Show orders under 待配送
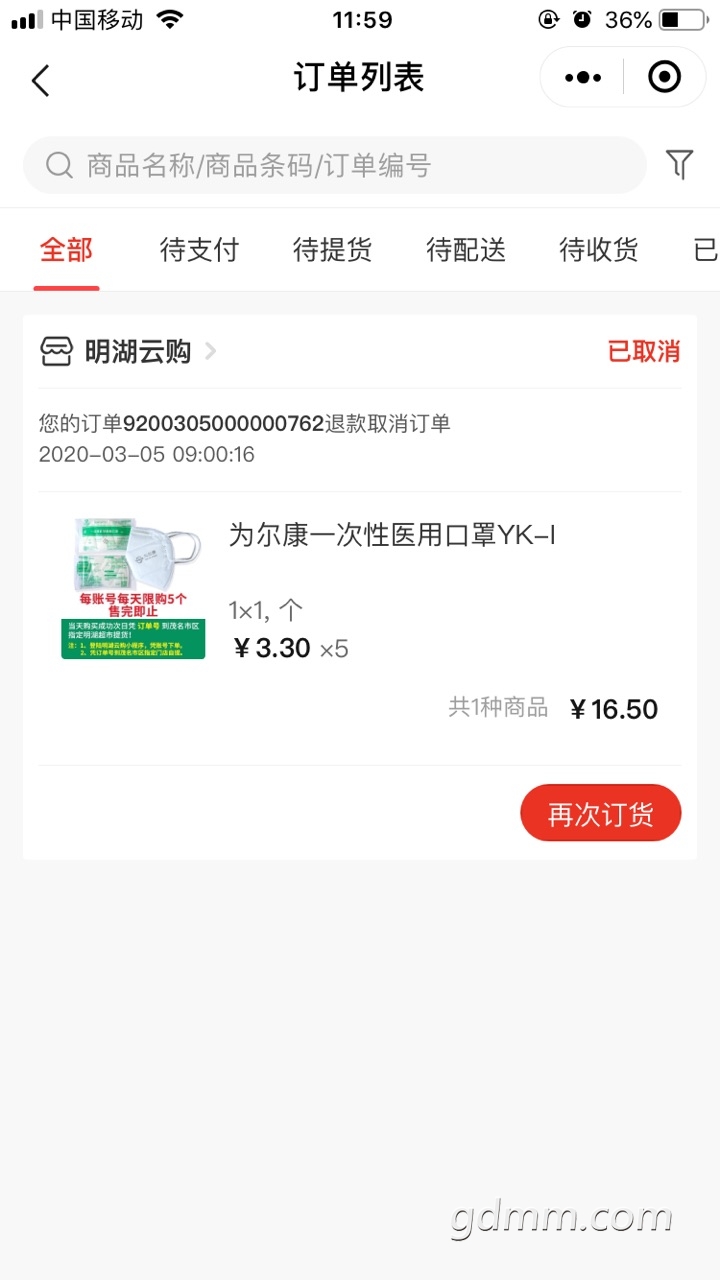This screenshot has height=1280, width=720. pyautogui.click(x=466, y=250)
